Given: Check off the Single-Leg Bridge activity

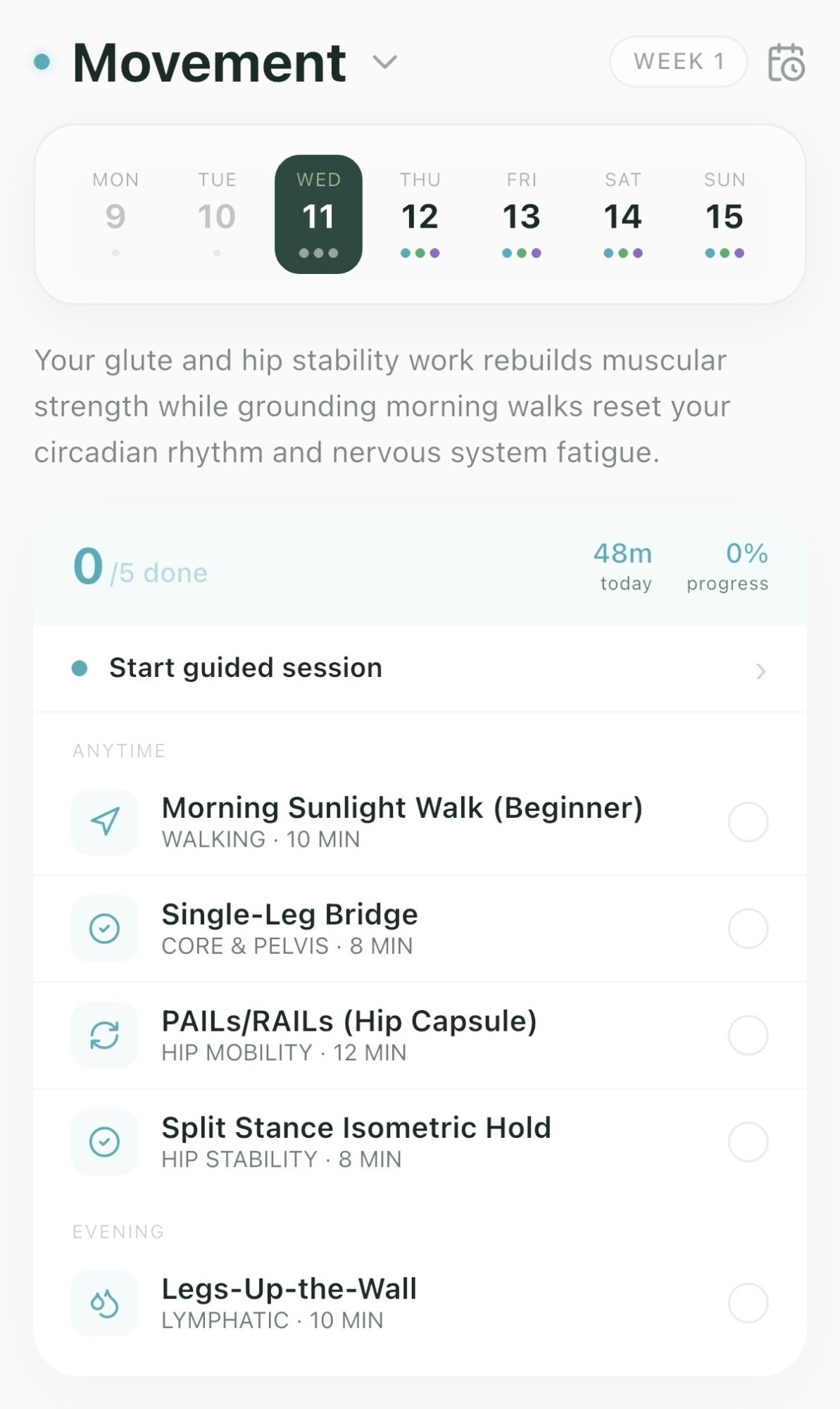Looking at the screenshot, I should (x=748, y=929).
